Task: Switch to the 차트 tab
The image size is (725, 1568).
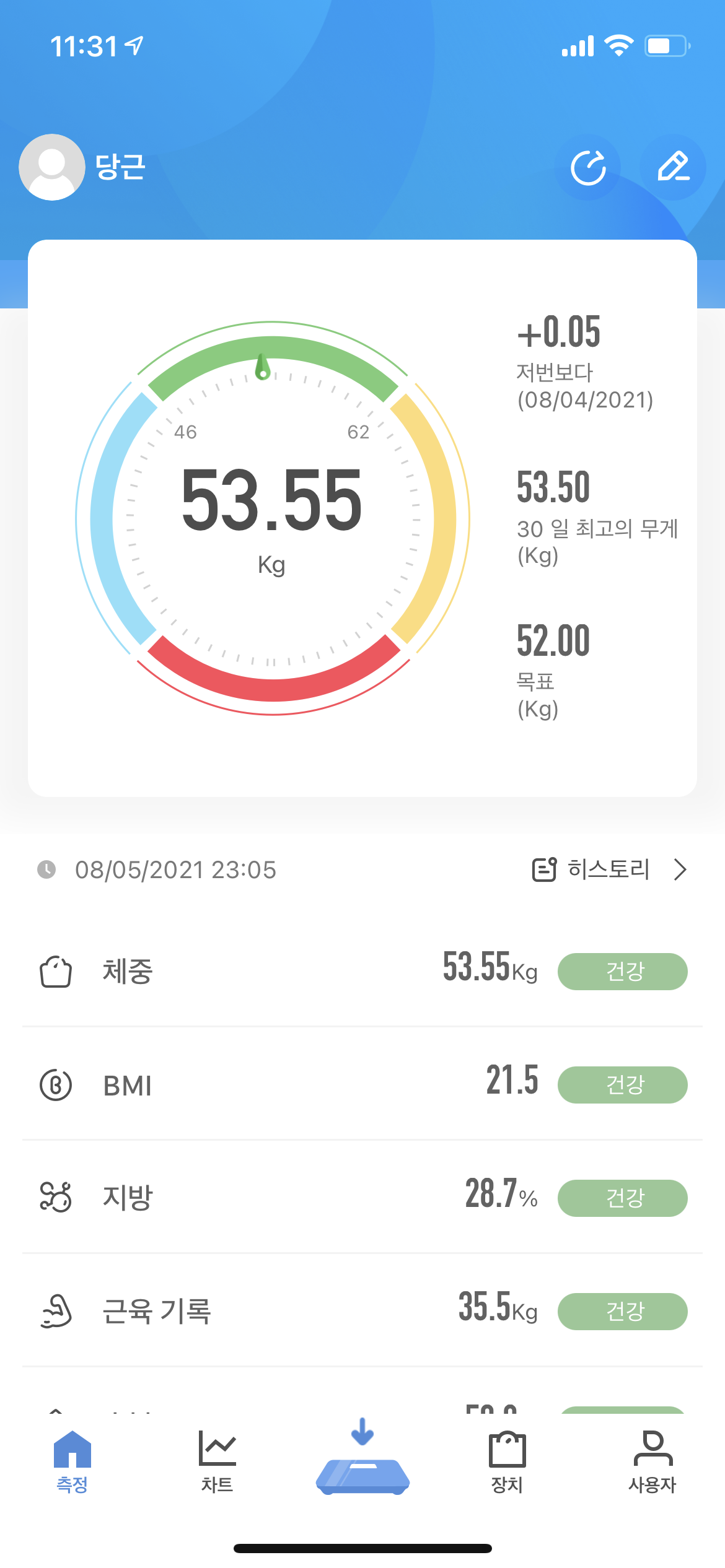Action: click(217, 1463)
